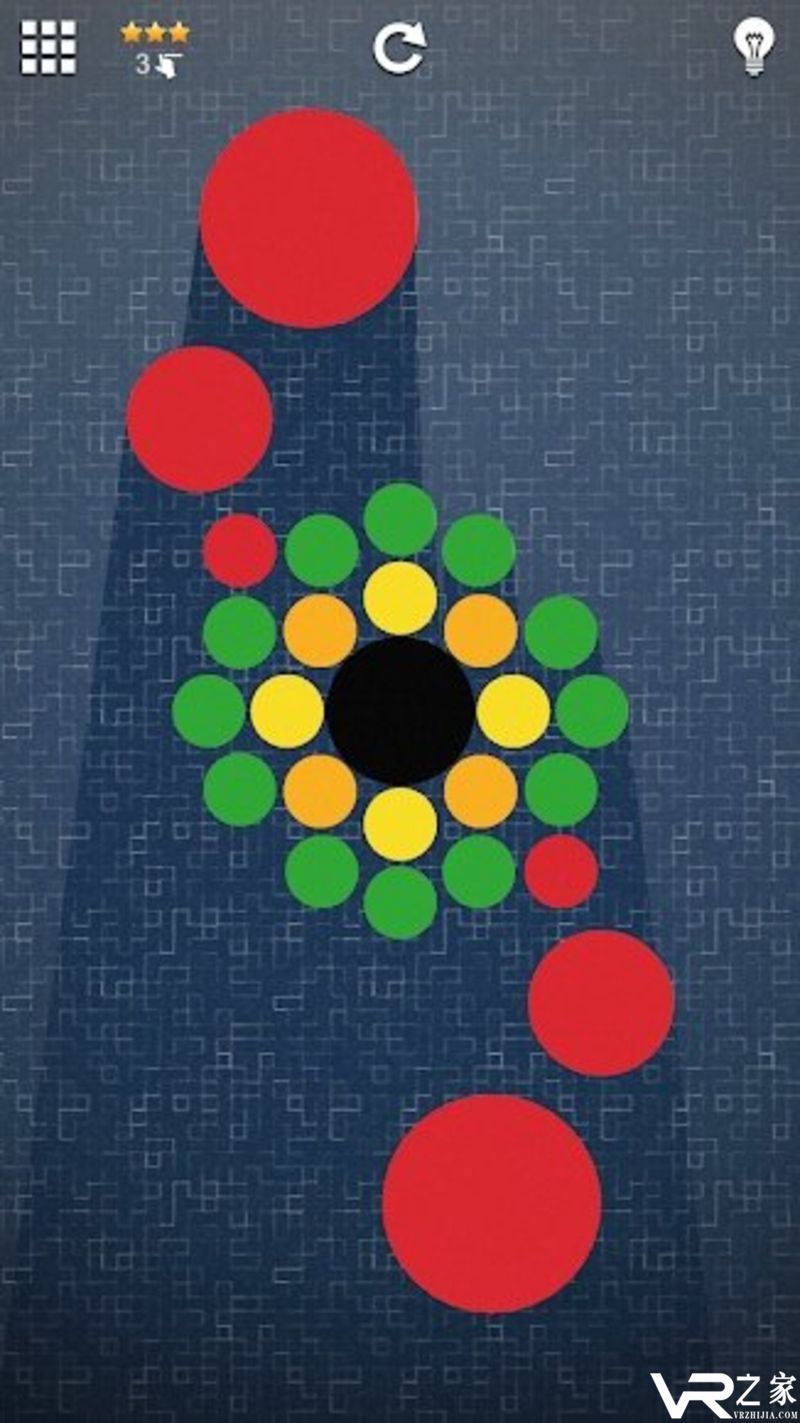This screenshot has width=800, height=1423.
Task: Tap the black center circle
Action: (x=400, y=711)
